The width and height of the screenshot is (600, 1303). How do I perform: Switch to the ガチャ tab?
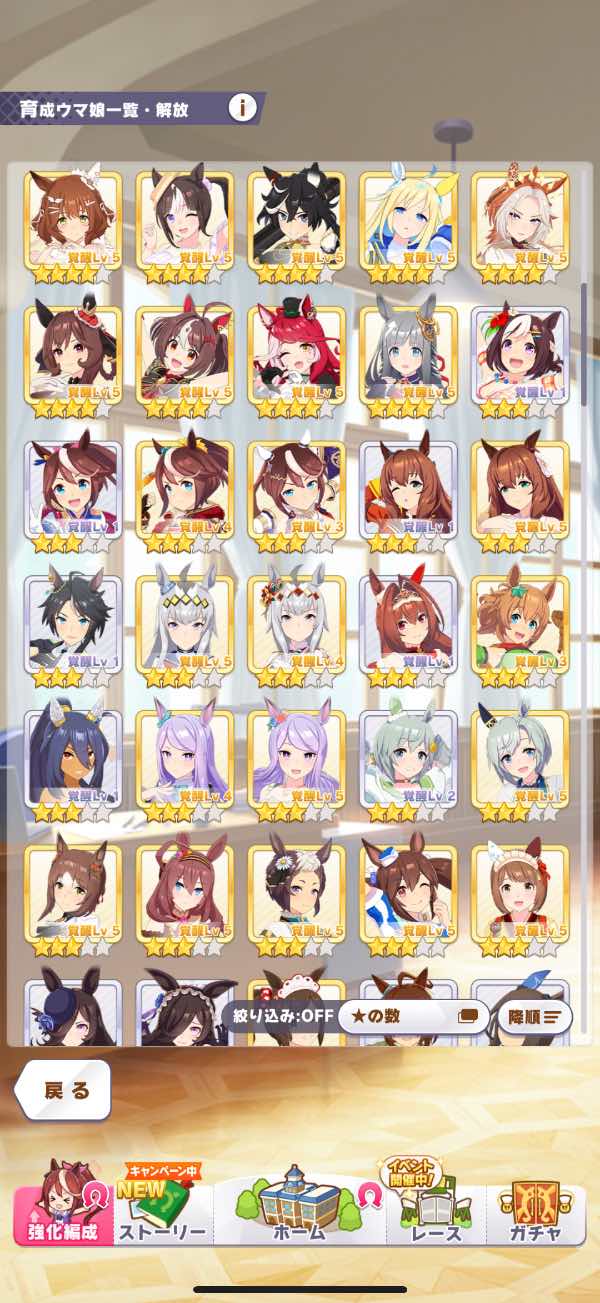[x=536, y=1209]
